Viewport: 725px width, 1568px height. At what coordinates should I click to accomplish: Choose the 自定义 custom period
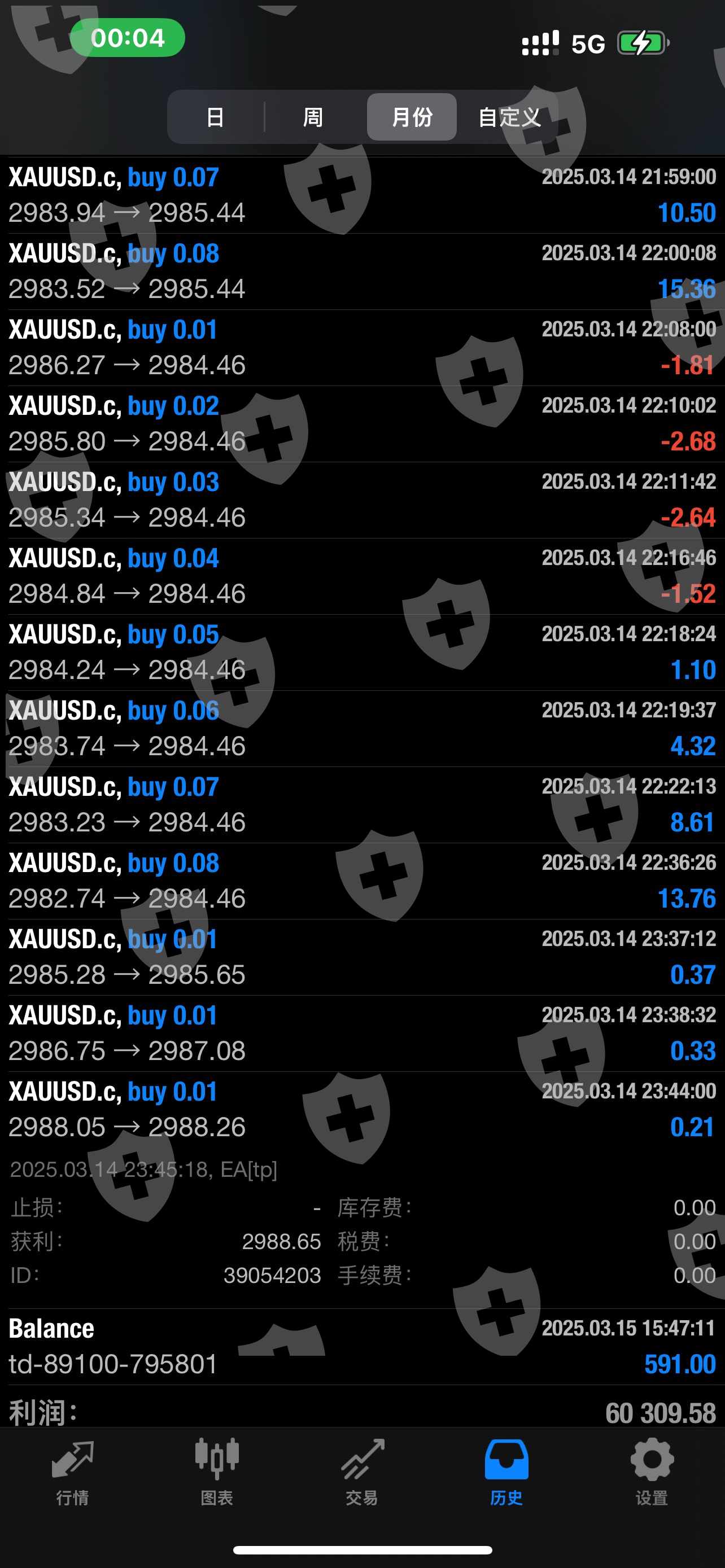[509, 117]
